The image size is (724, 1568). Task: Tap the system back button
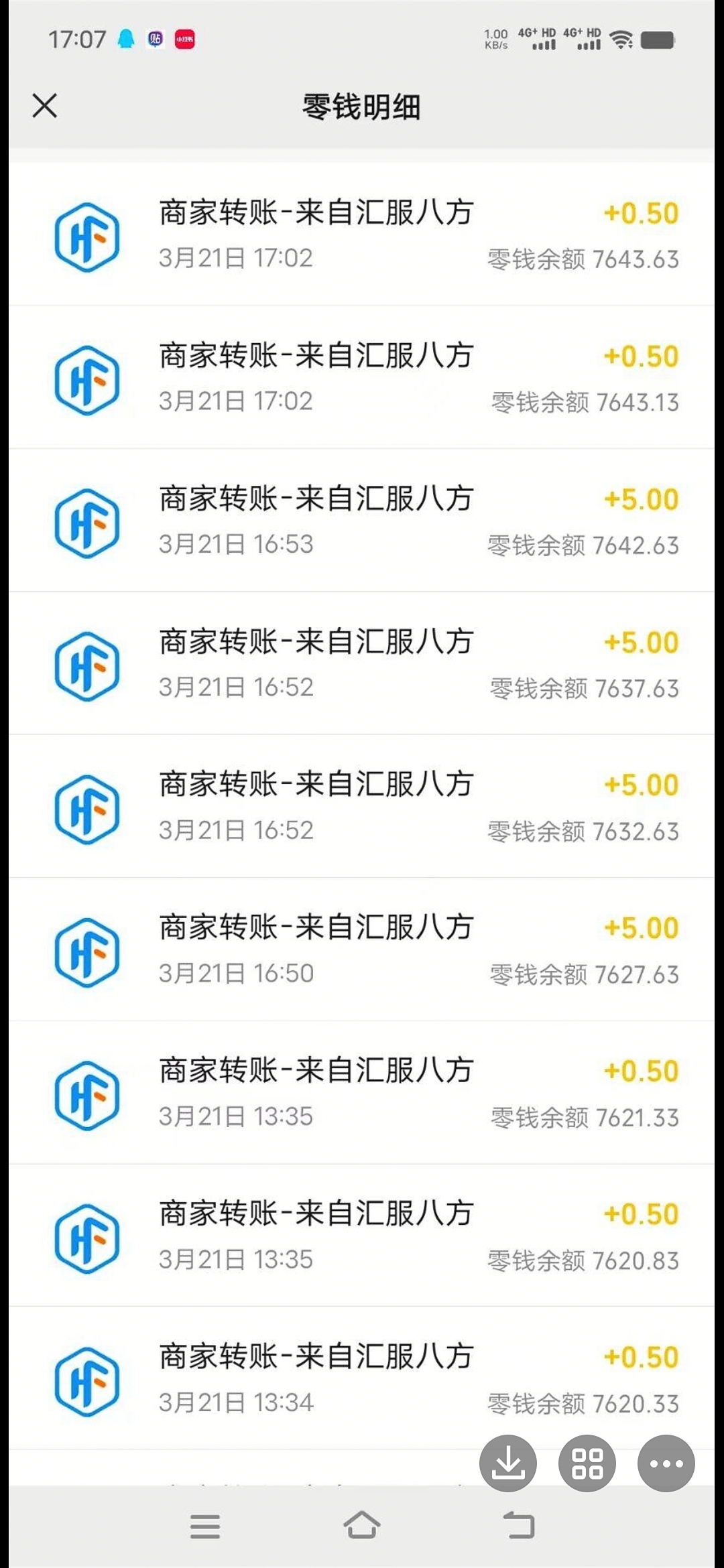(x=519, y=1525)
